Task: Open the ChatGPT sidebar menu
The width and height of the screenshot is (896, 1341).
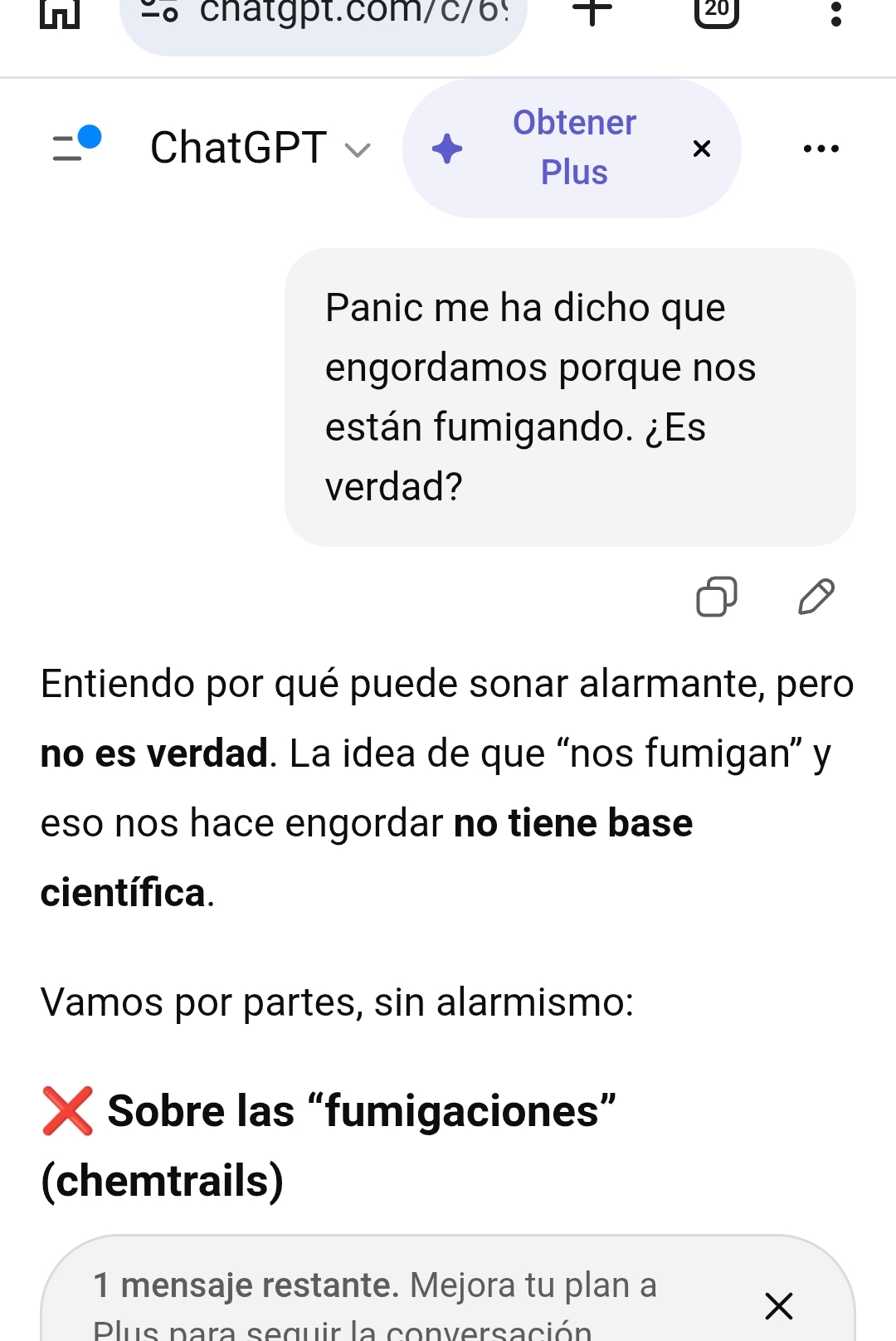Action: tap(75, 146)
